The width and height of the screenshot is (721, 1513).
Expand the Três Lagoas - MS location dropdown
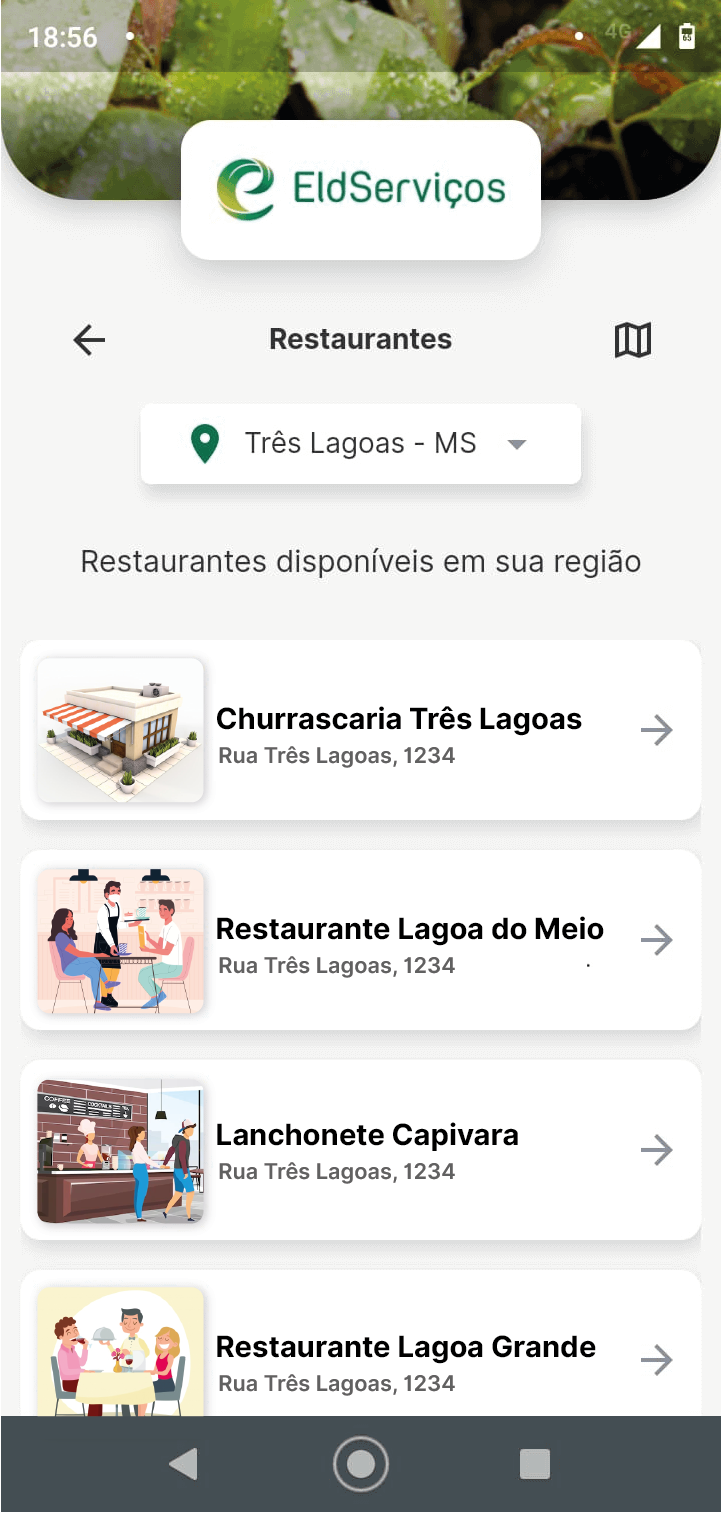pyautogui.click(x=361, y=443)
